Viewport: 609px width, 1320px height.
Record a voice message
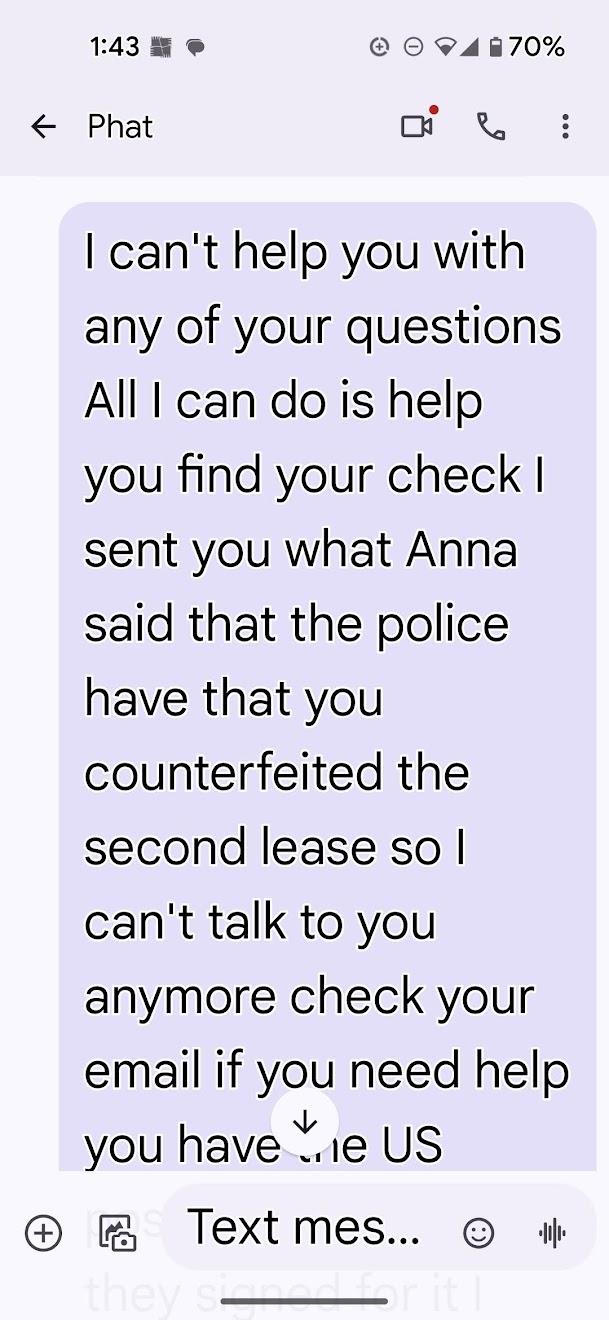pyautogui.click(x=552, y=1233)
